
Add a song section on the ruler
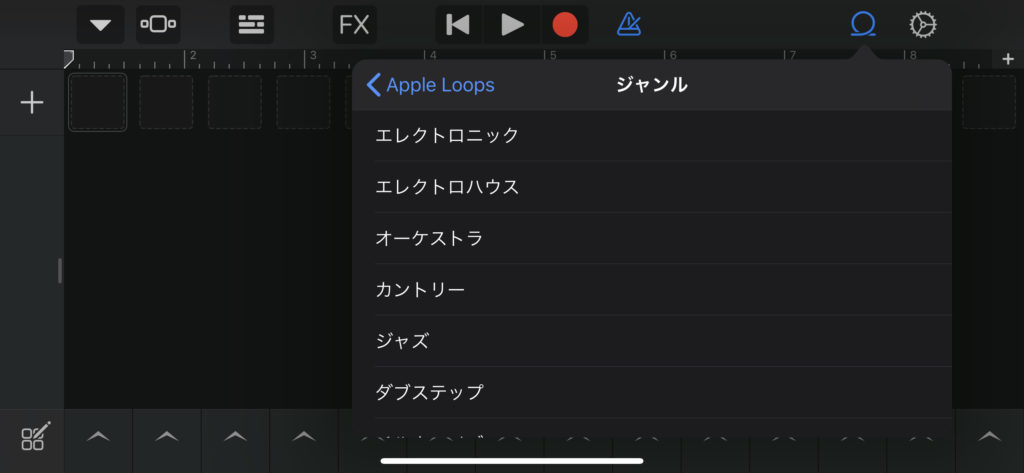point(1007,59)
